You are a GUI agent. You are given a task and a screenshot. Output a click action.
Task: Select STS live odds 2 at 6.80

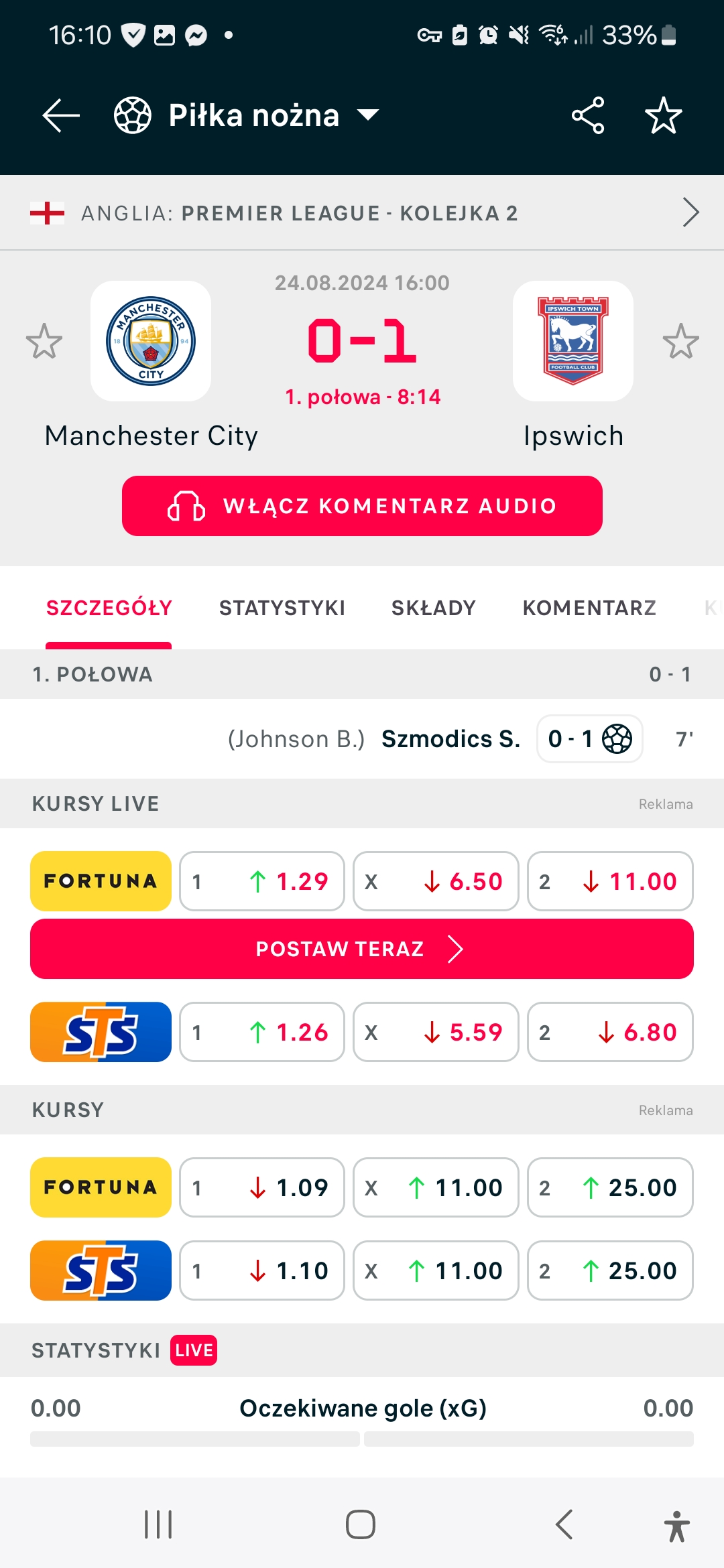[610, 1032]
